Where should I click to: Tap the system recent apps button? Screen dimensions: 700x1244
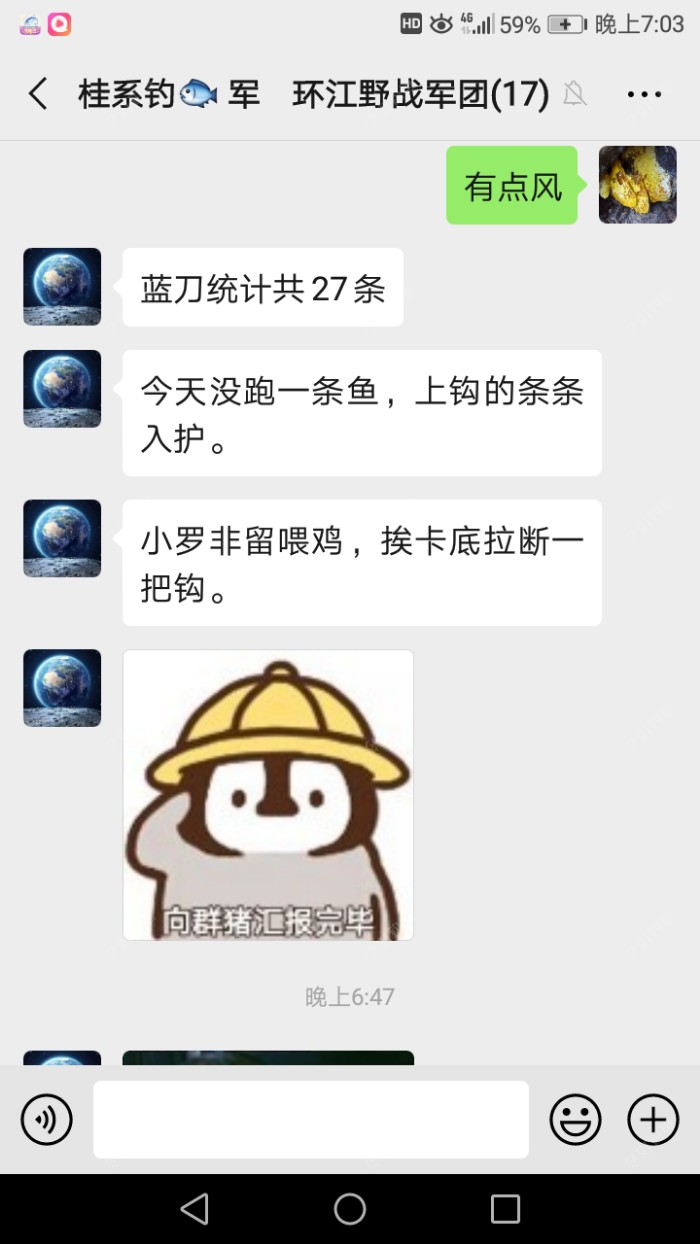pos(505,1209)
